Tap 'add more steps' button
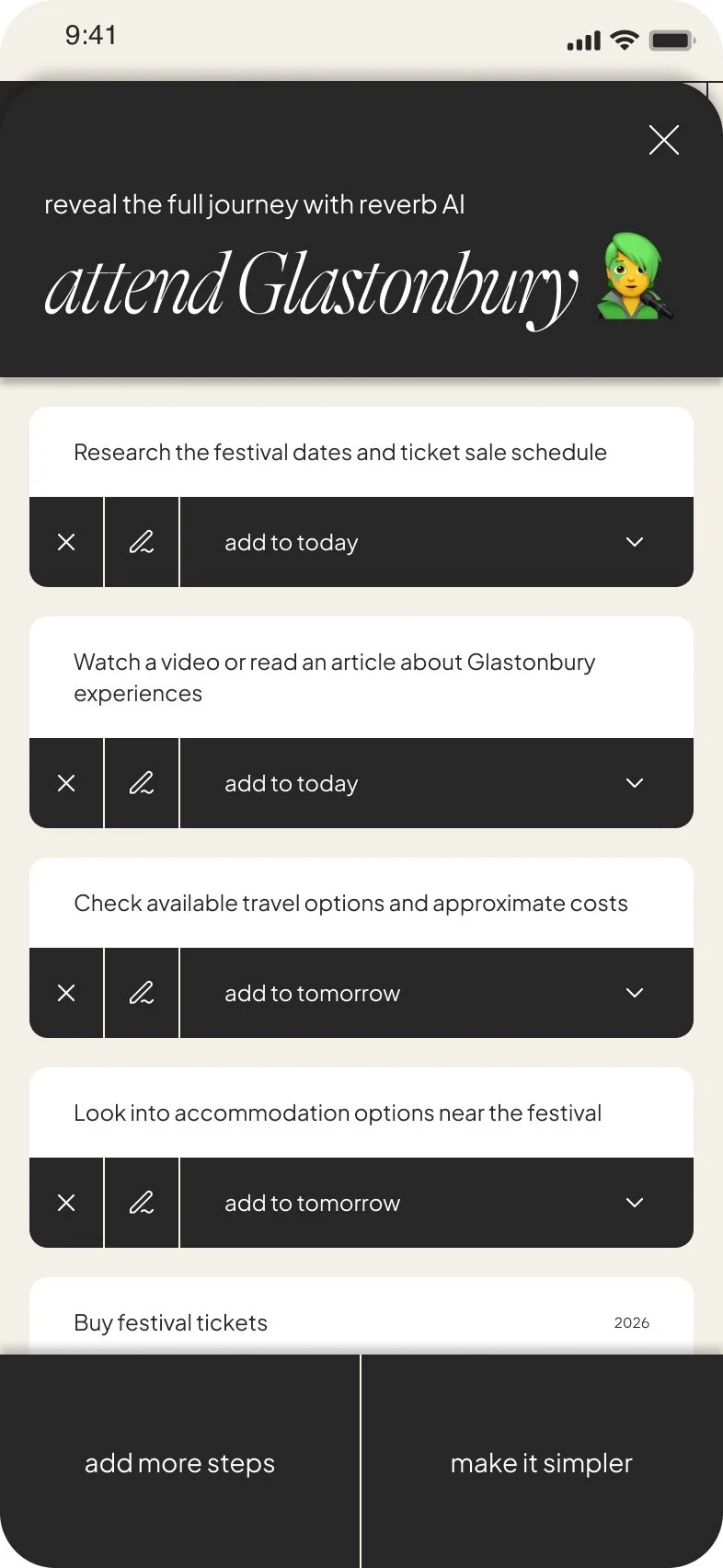723x1568 pixels. [x=179, y=1463]
